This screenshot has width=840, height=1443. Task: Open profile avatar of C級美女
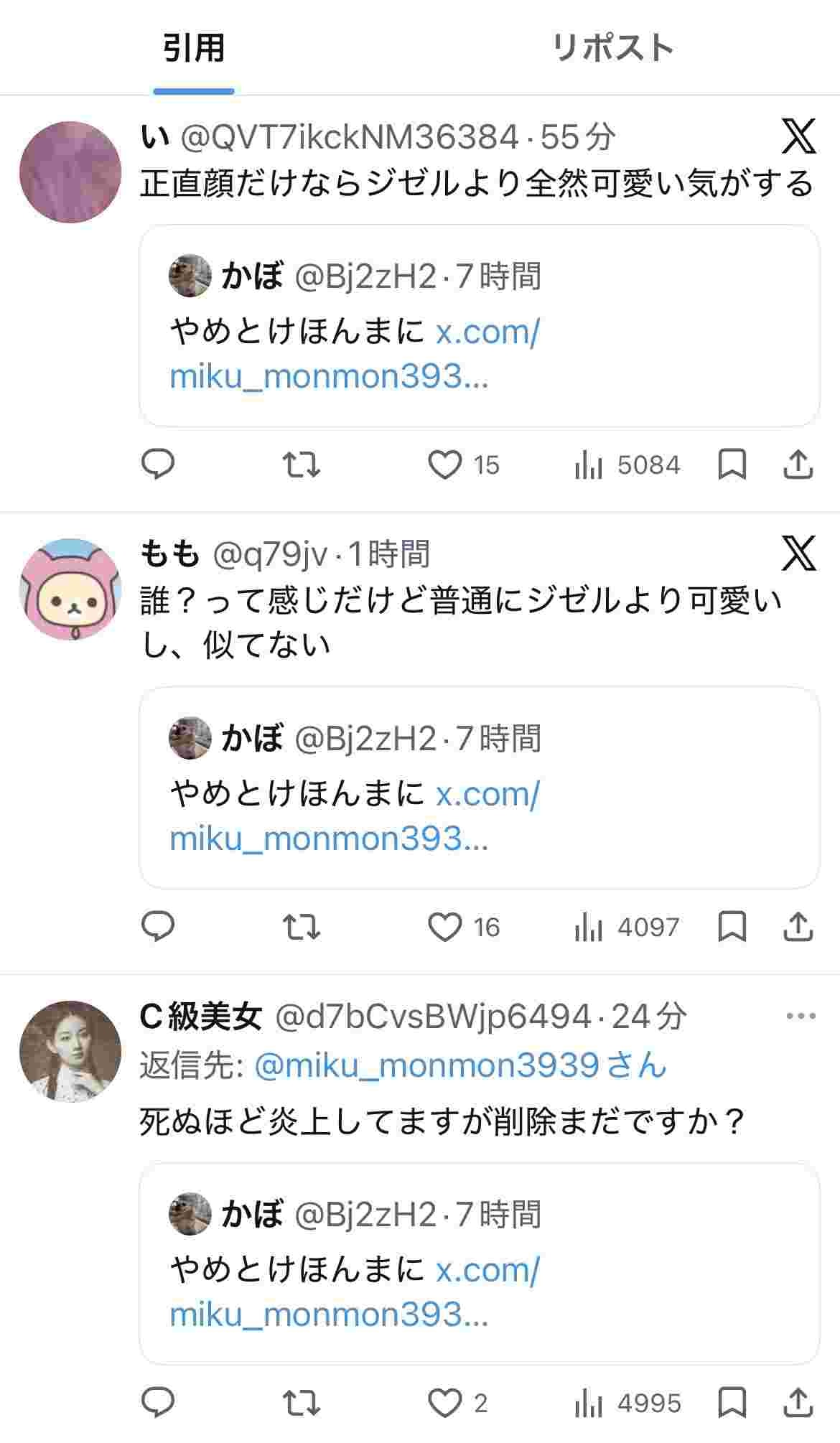point(70,1051)
